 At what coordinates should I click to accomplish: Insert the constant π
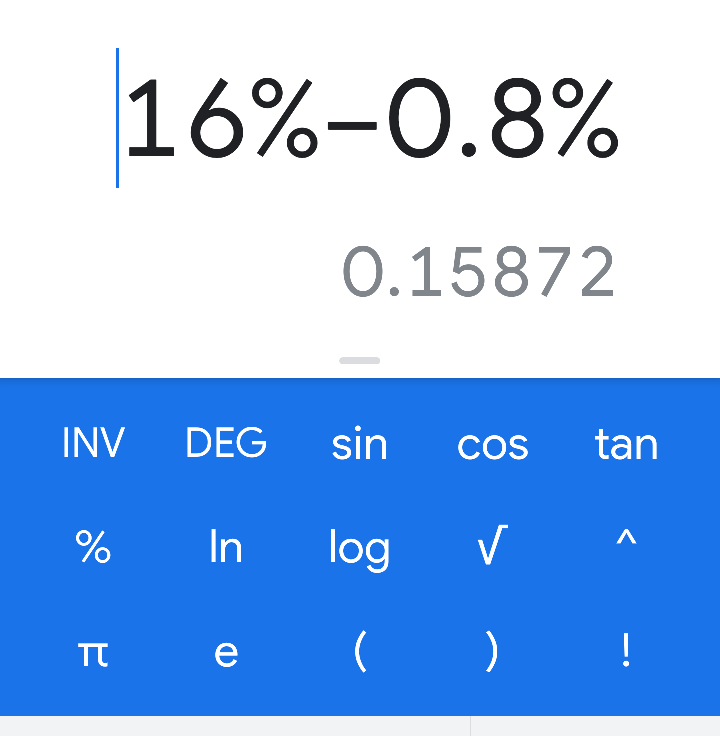(93, 653)
